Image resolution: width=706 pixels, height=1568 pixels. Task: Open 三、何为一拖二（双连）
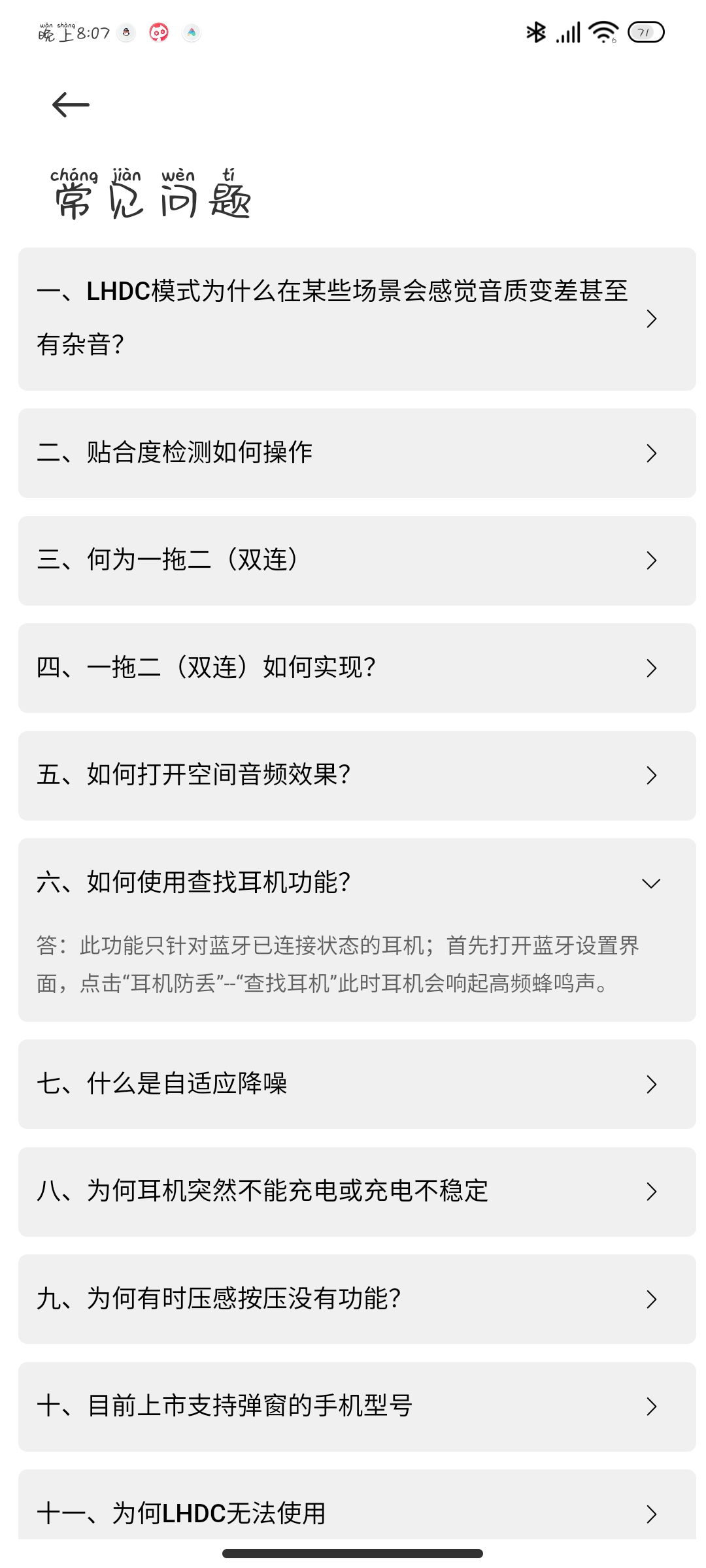[x=357, y=561]
